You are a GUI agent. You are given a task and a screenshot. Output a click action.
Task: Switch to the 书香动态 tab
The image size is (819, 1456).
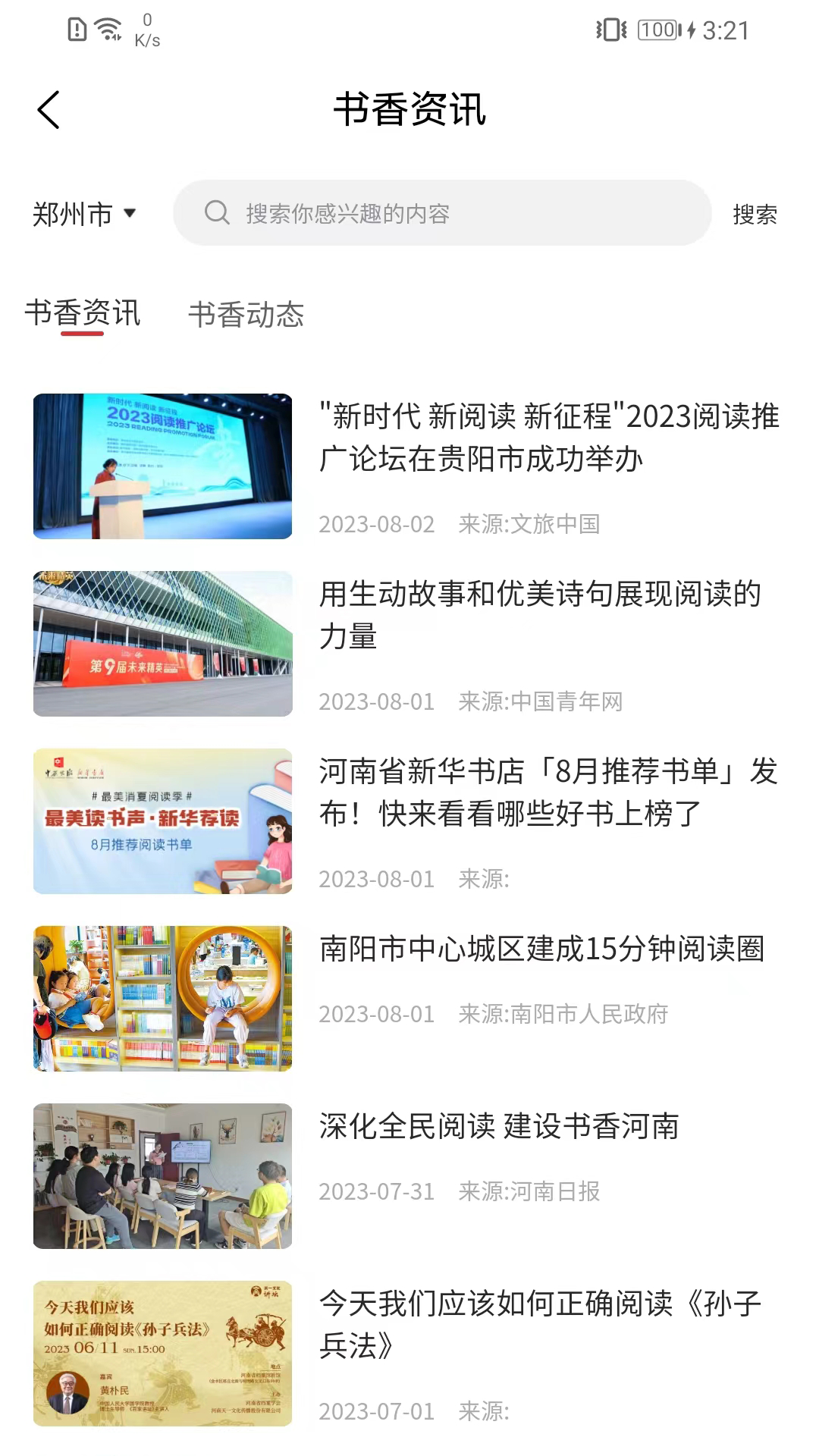click(x=246, y=315)
